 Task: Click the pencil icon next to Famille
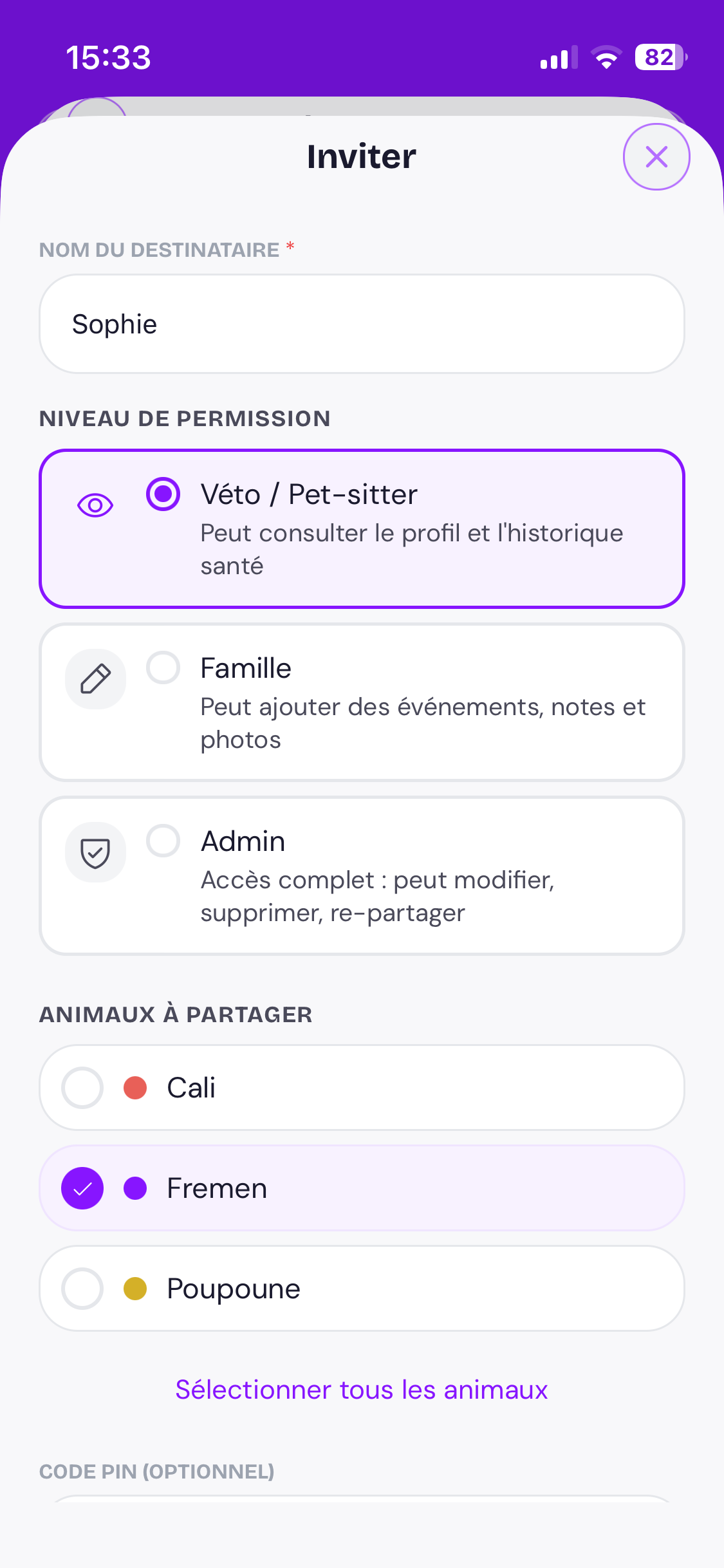(x=95, y=679)
